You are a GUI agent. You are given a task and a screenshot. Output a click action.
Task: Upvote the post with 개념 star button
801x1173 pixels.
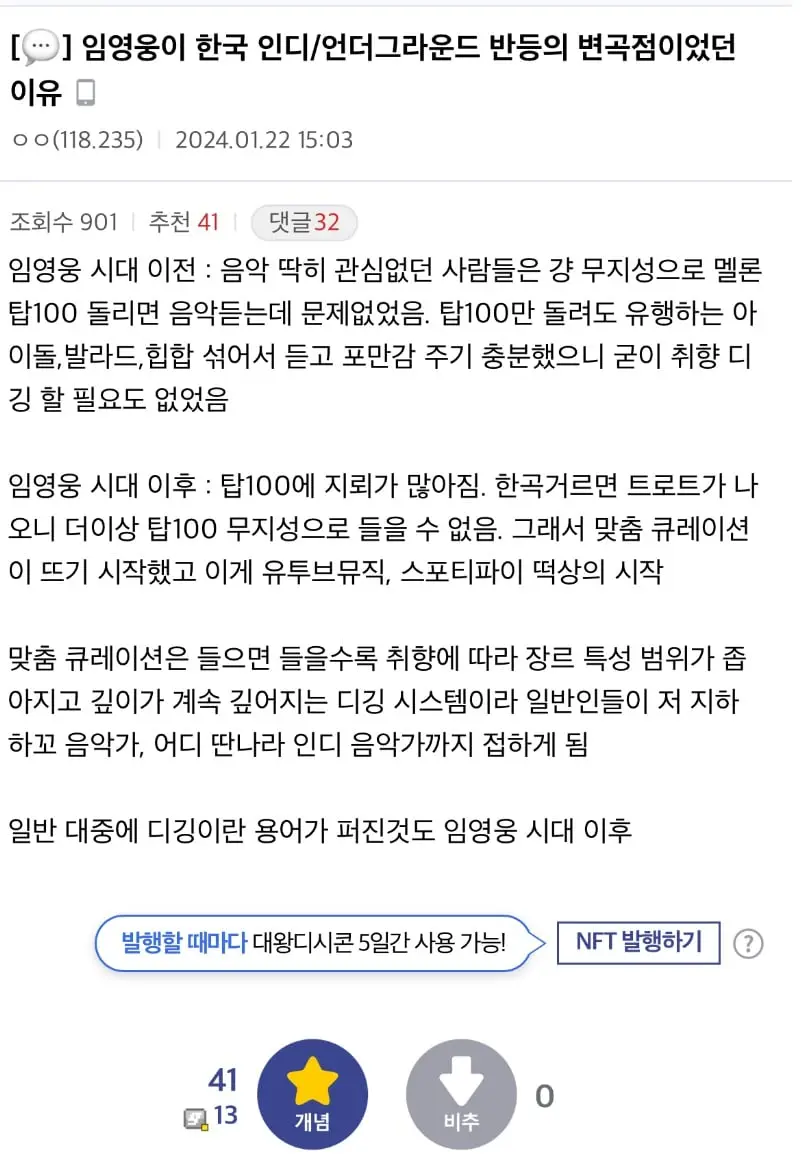(312, 1095)
